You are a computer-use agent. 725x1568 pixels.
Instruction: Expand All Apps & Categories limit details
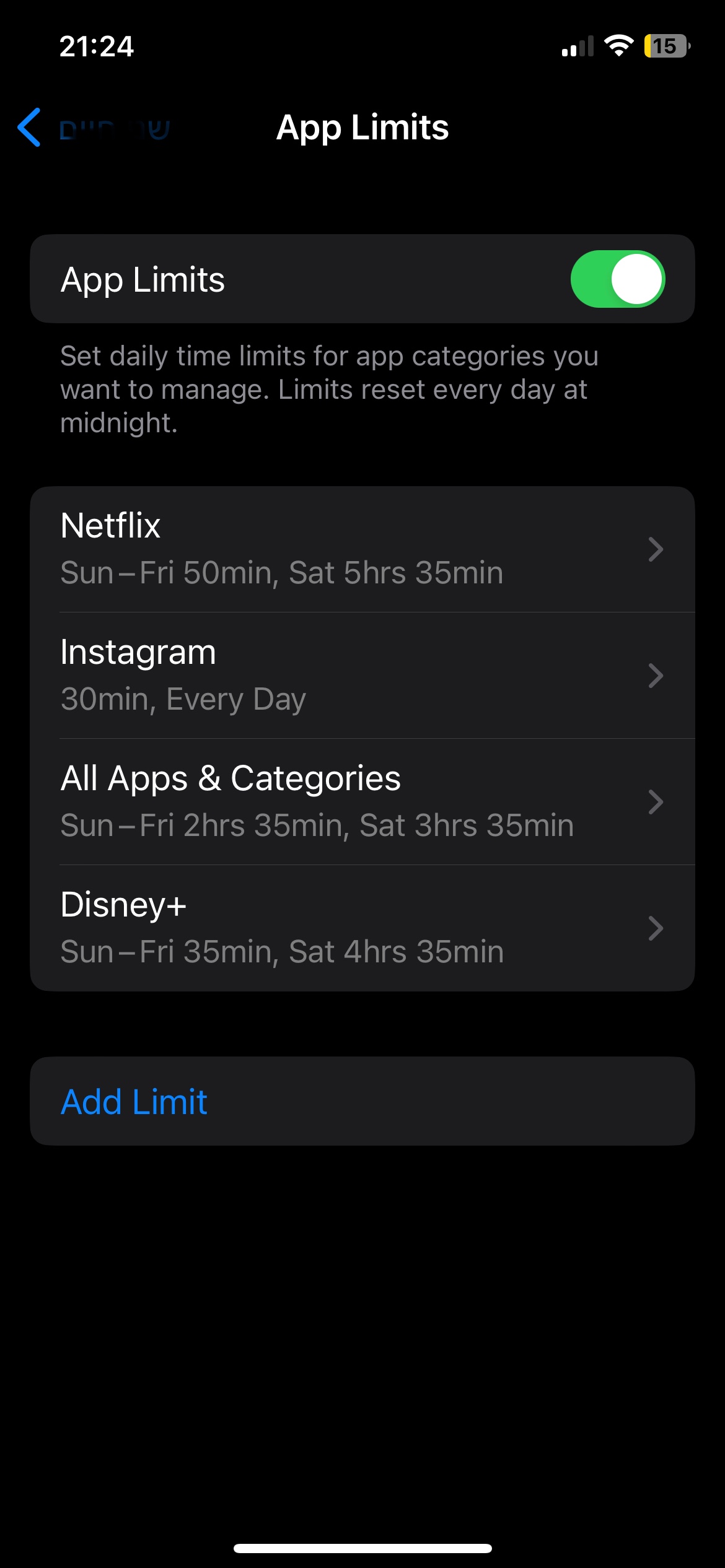(x=656, y=801)
